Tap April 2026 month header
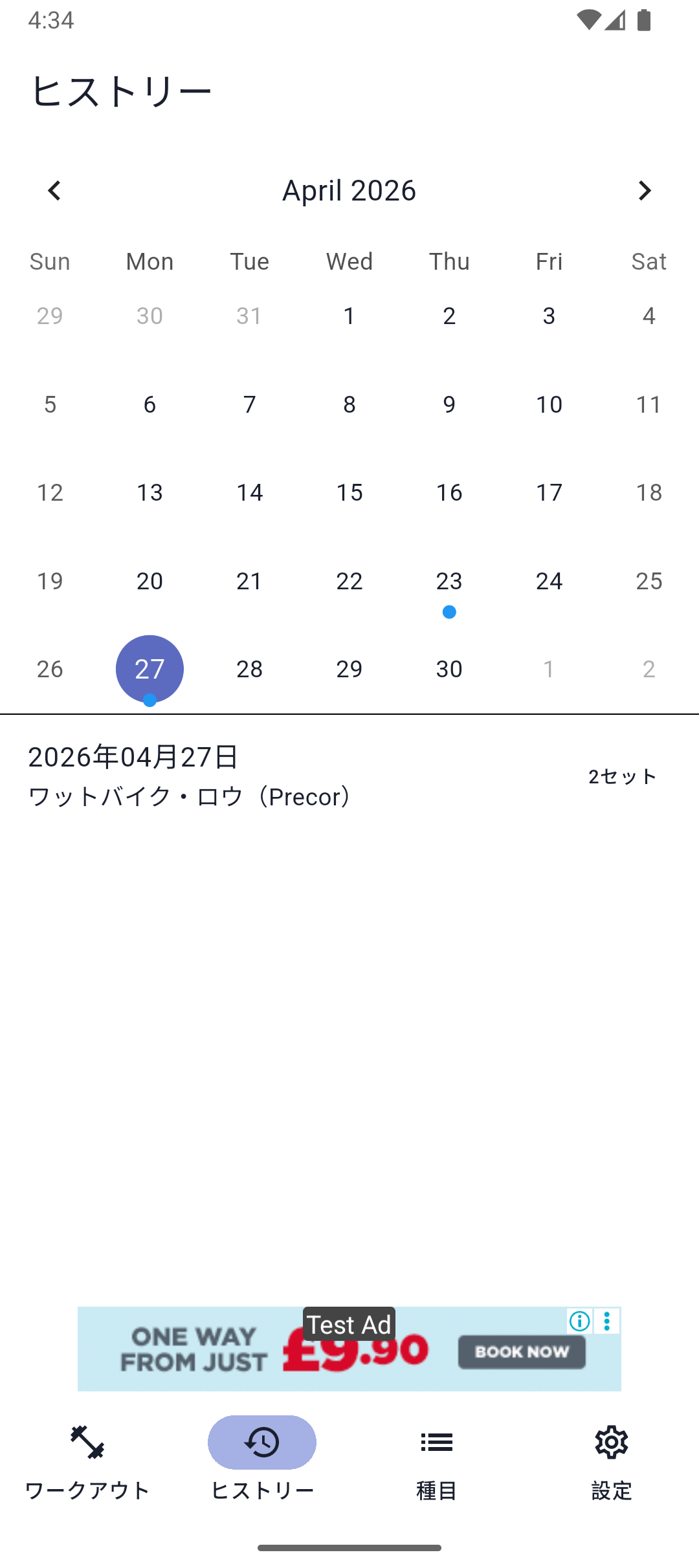Screen dimensions: 699x1568 point(349,190)
